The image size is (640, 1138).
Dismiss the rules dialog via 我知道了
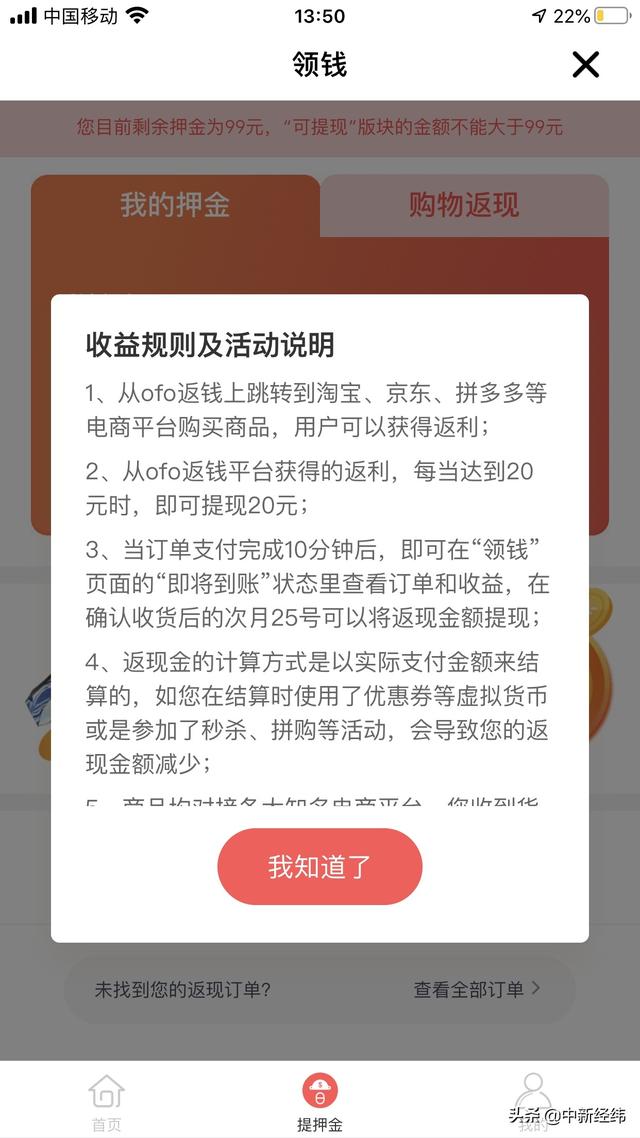pyautogui.click(x=319, y=867)
